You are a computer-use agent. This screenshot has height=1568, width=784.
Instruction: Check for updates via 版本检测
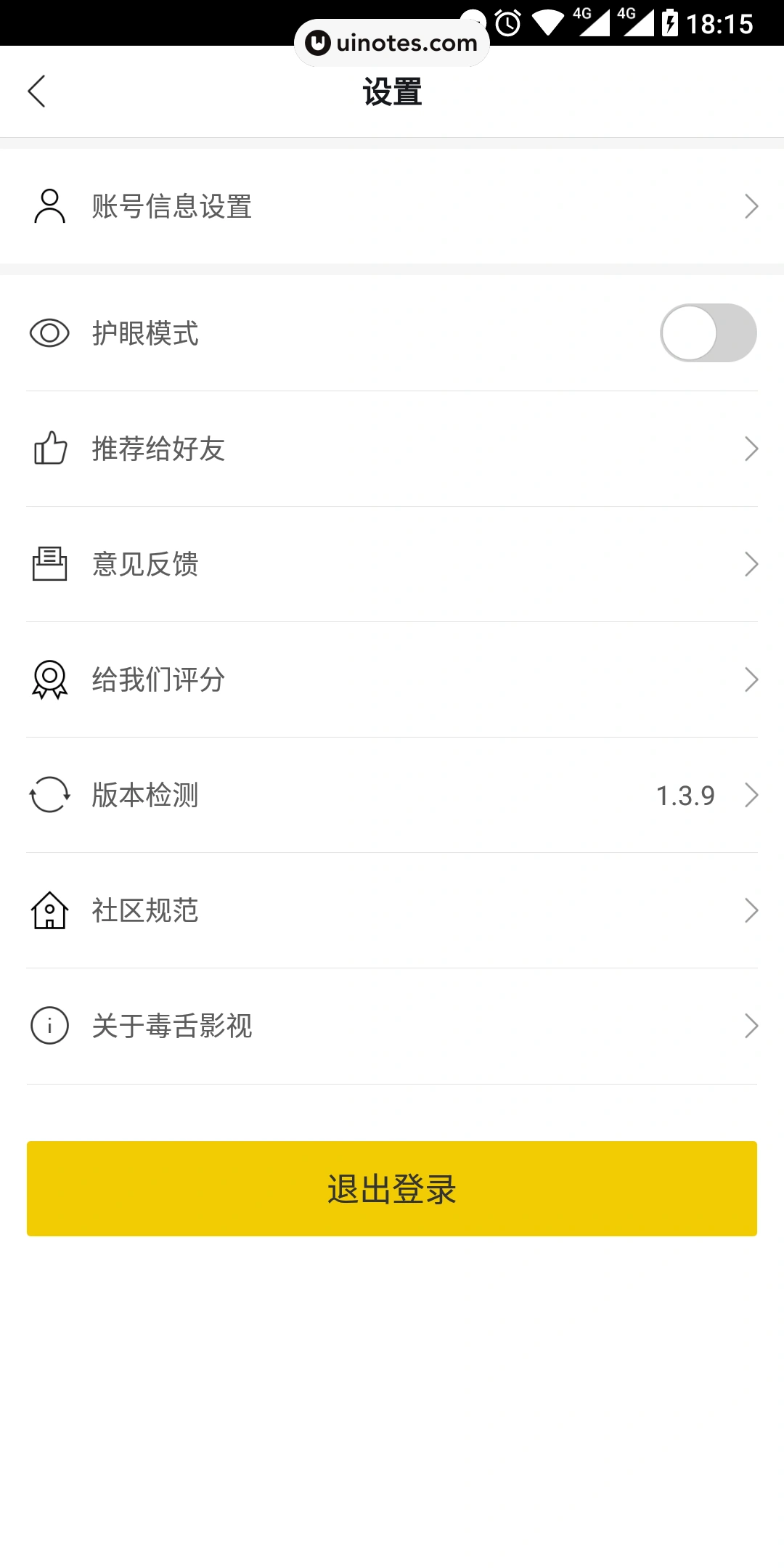(392, 795)
